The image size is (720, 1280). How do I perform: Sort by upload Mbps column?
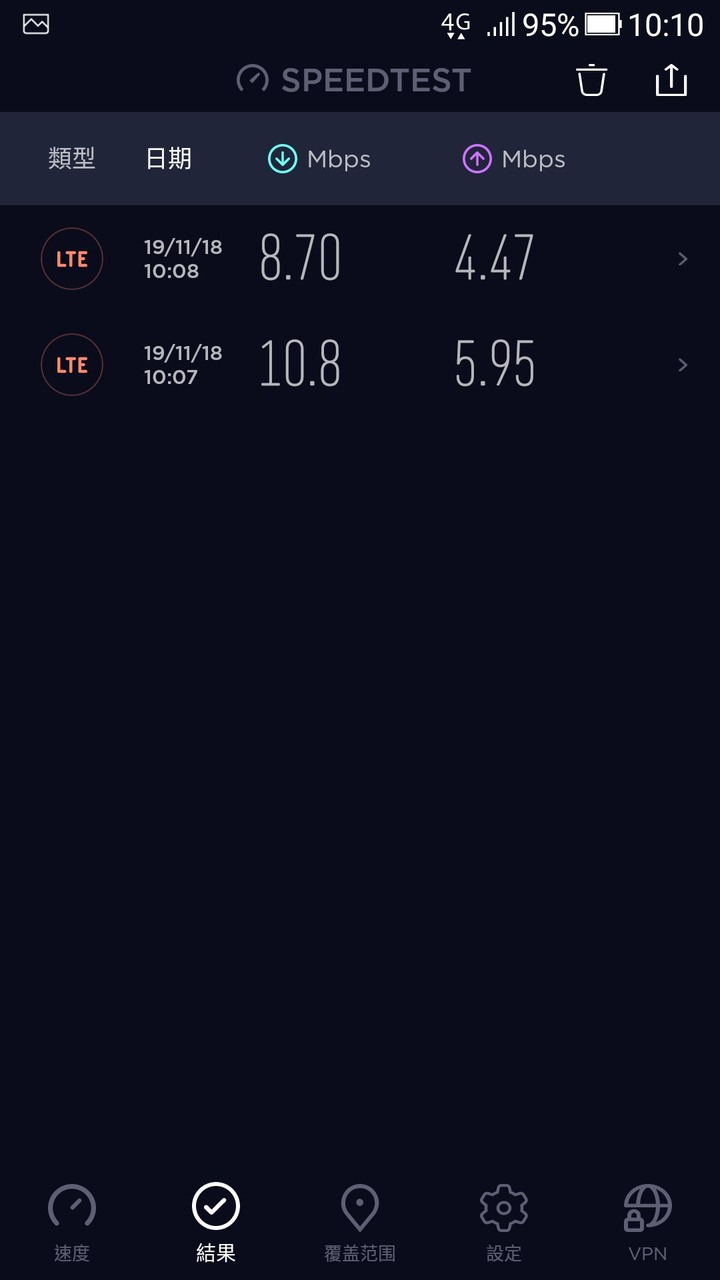pyautogui.click(x=513, y=159)
